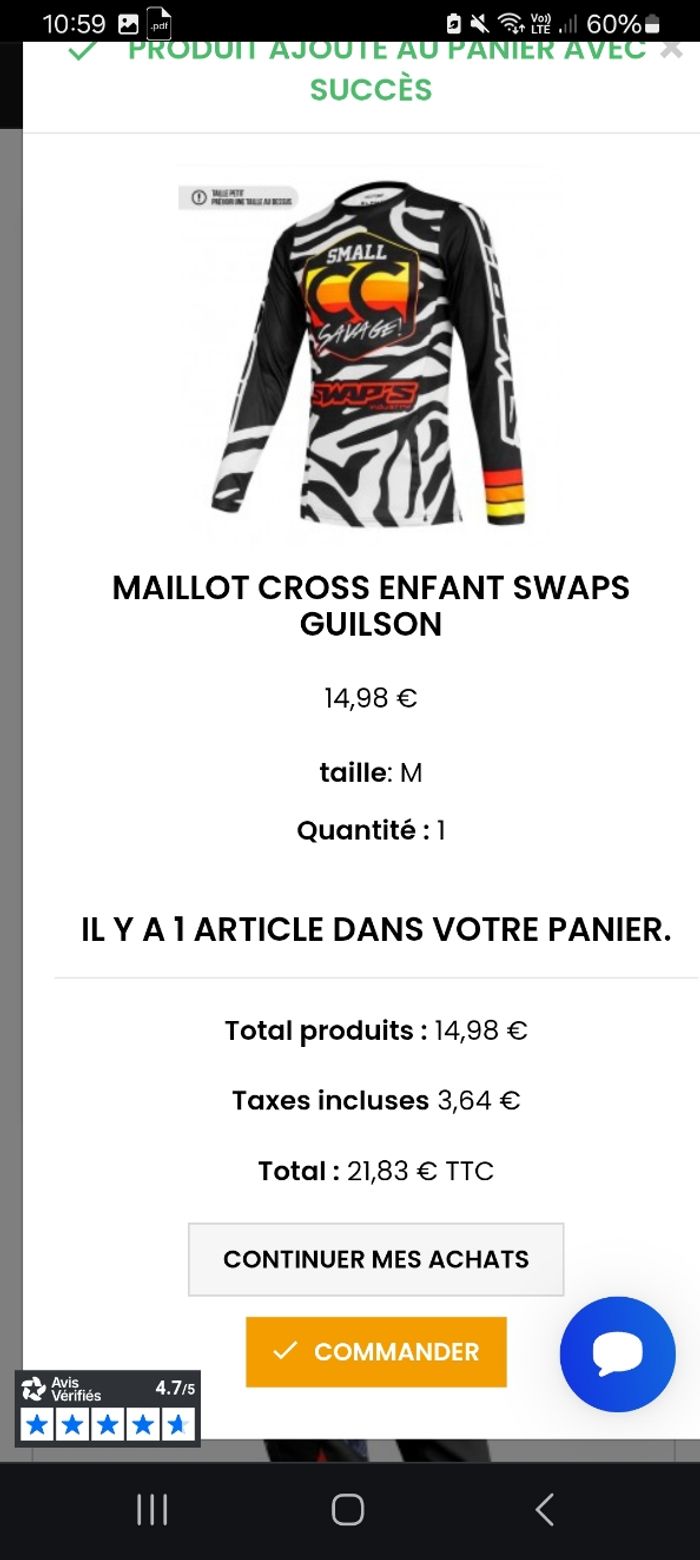
Task: Open the recent apps view
Action: 152,1509
